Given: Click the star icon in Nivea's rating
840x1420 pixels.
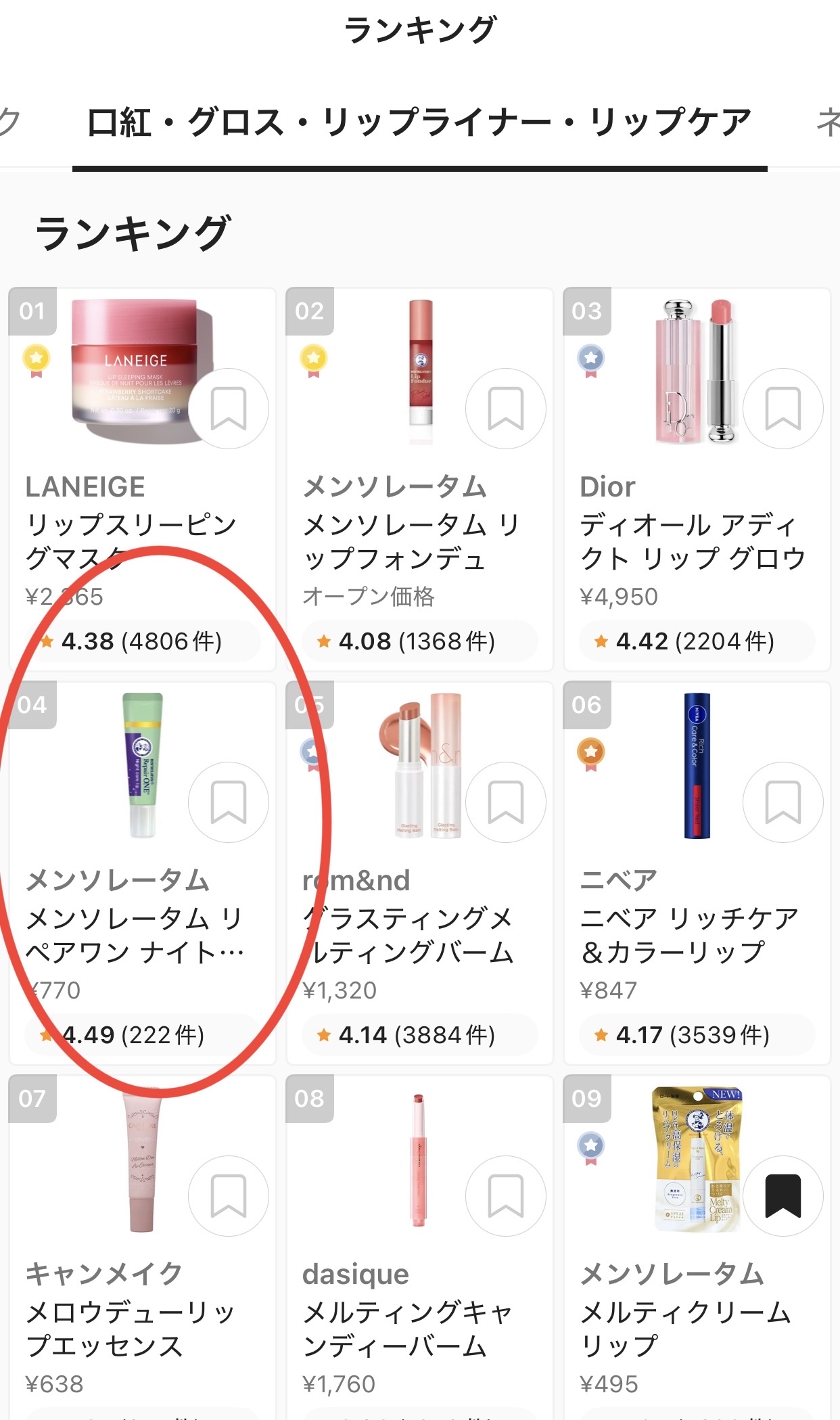Looking at the screenshot, I should click(x=601, y=1034).
